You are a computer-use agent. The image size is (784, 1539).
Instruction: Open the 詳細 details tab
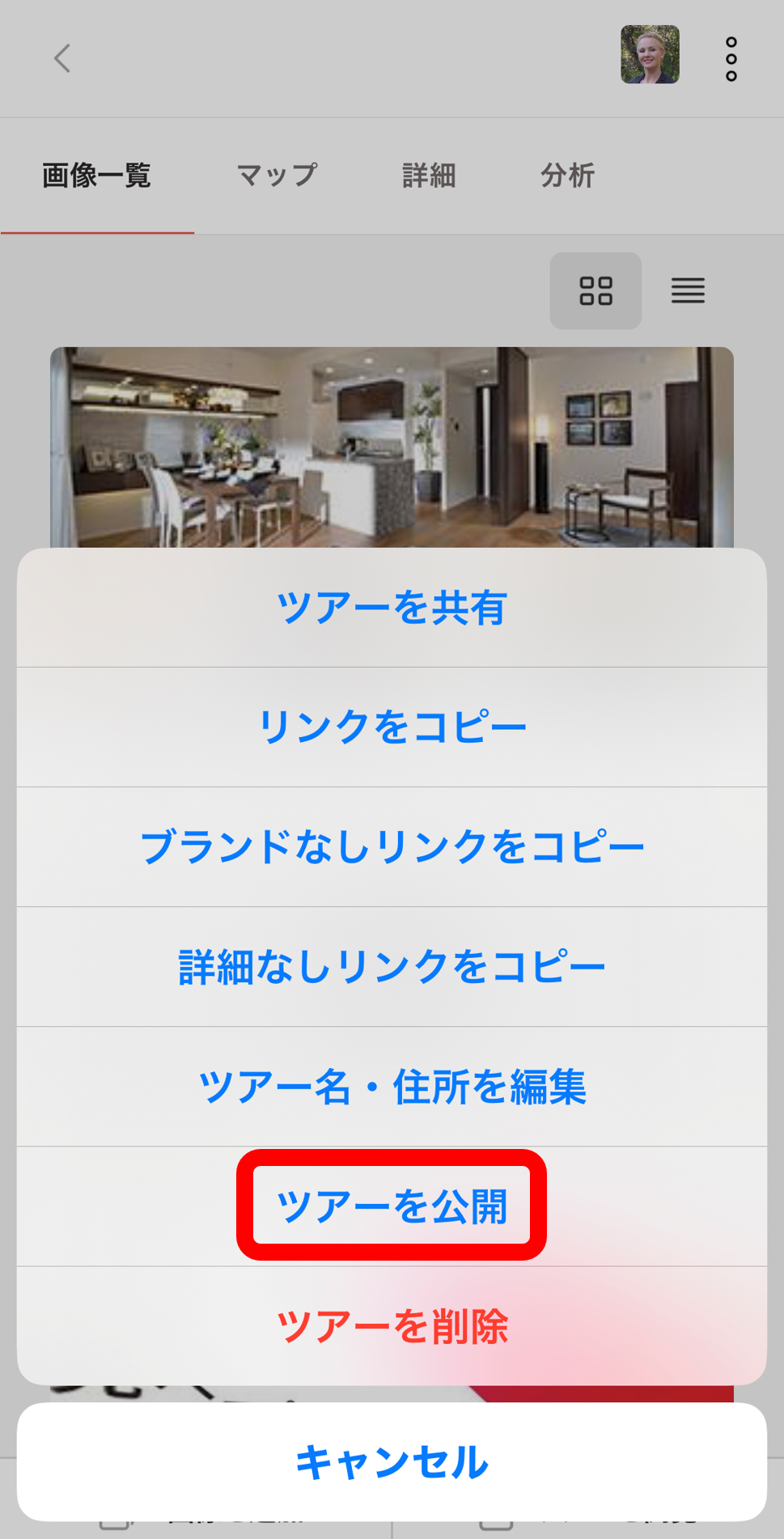pos(427,175)
